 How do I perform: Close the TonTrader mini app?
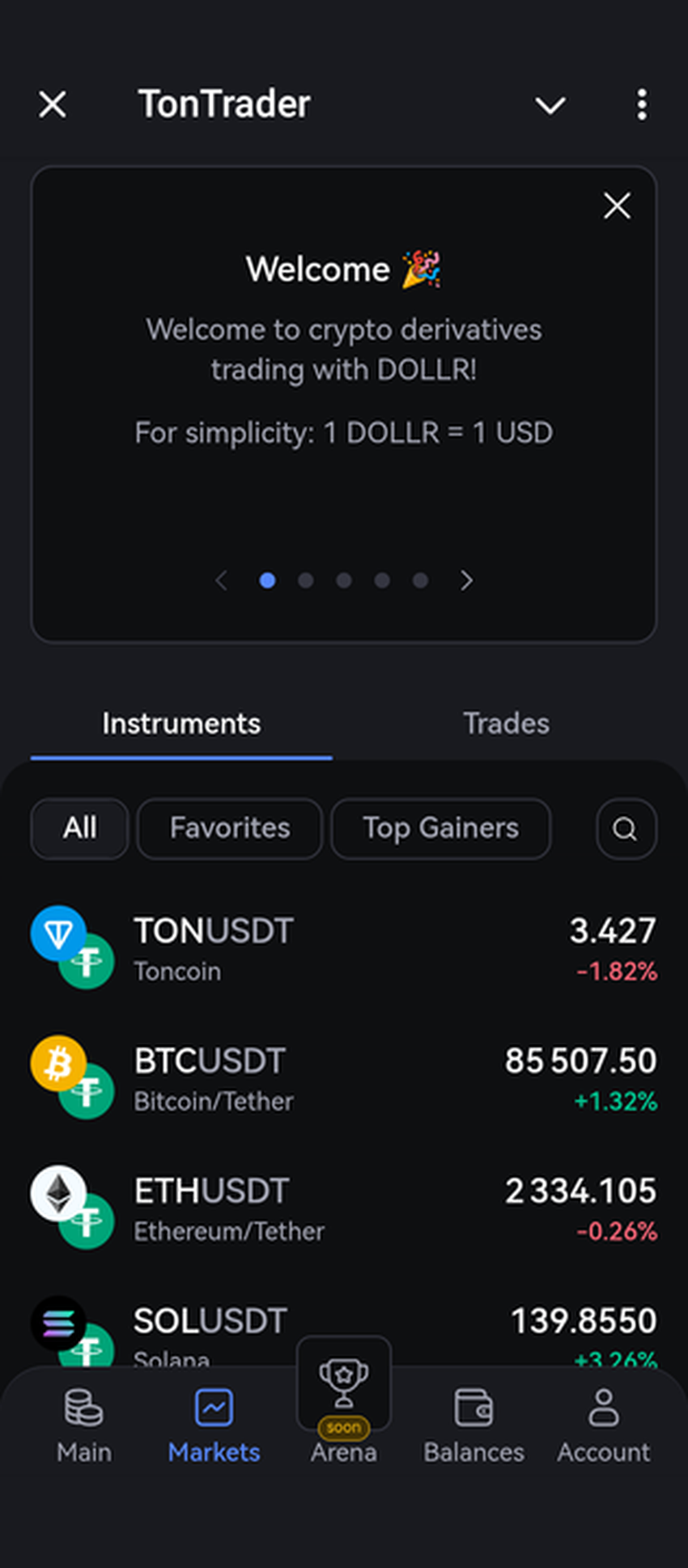[x=53, y=104]
